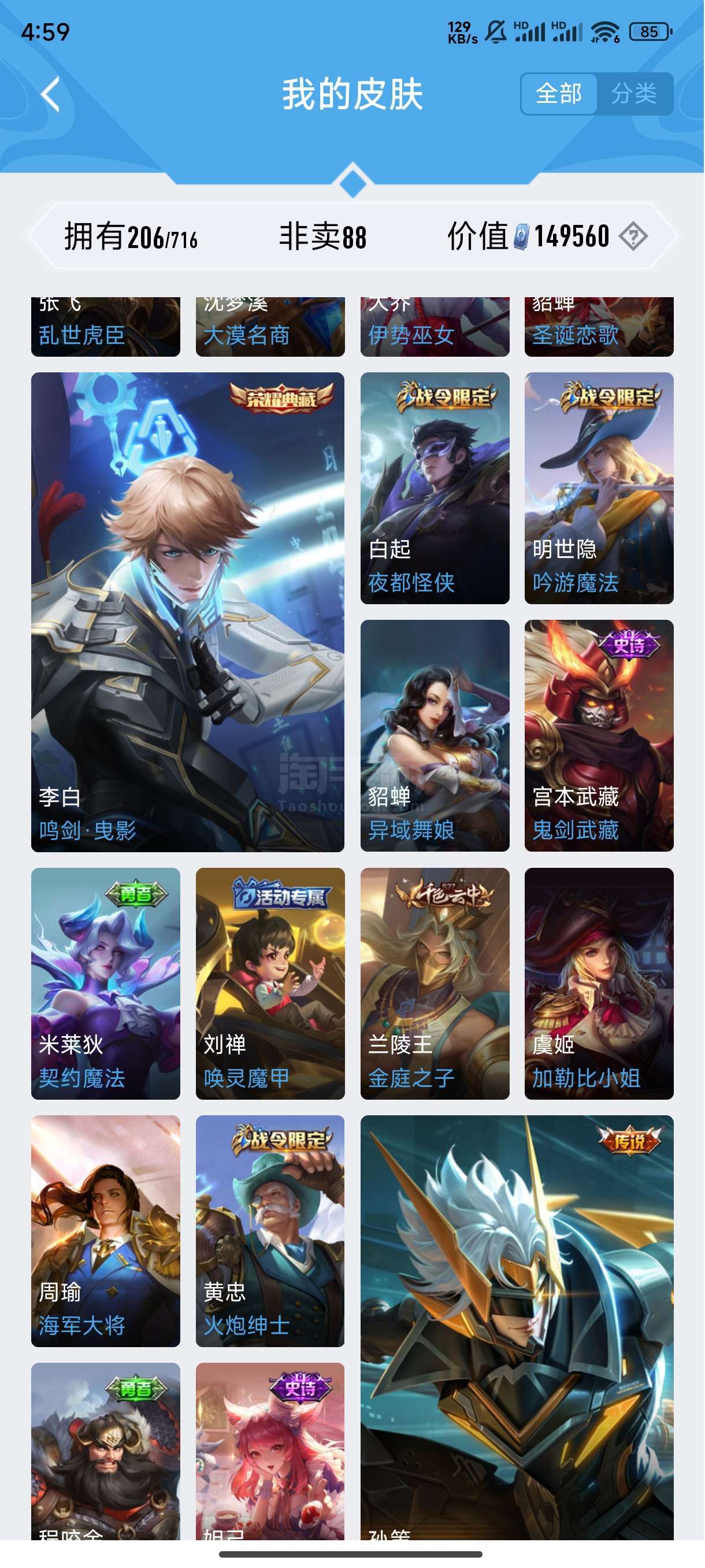Open 李白 鸣剑·曳影 skin card
Image resolution: width=705 pixels, height=1568 pixels.
[x=187, y=612]
